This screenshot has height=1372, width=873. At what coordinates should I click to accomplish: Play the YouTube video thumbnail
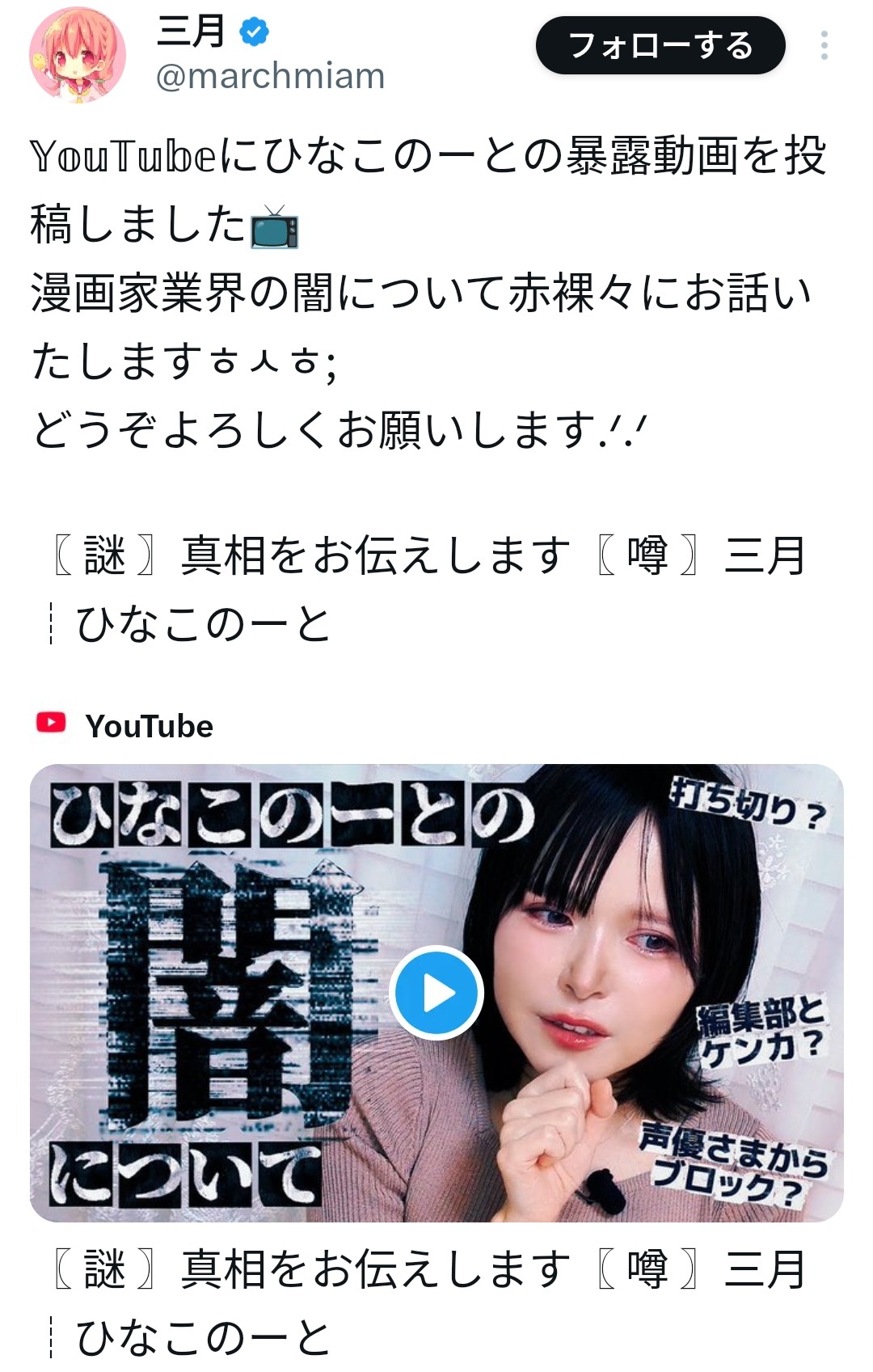[436, 992]
